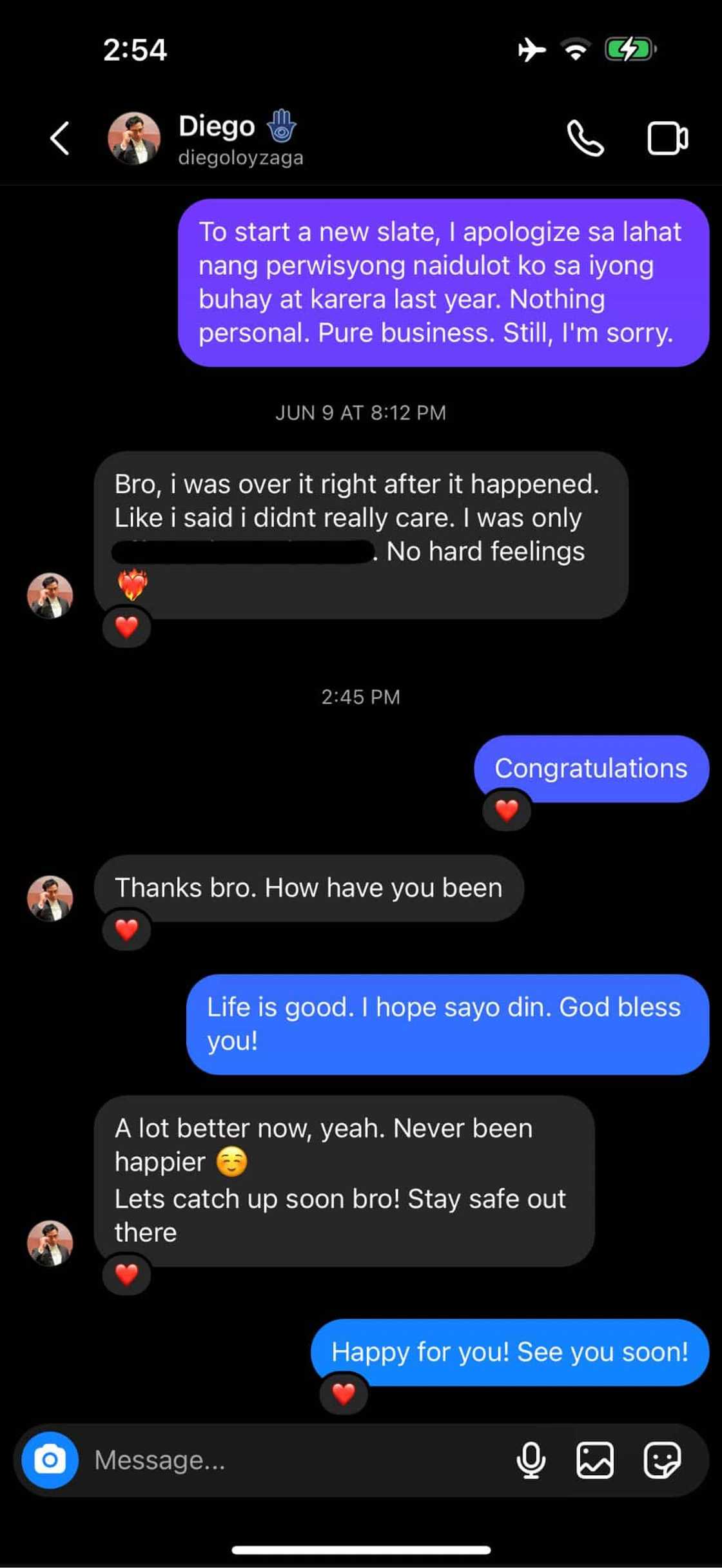Start a video call with Diego
This screenshot has width=722, height=1568.
pos(667,139)
